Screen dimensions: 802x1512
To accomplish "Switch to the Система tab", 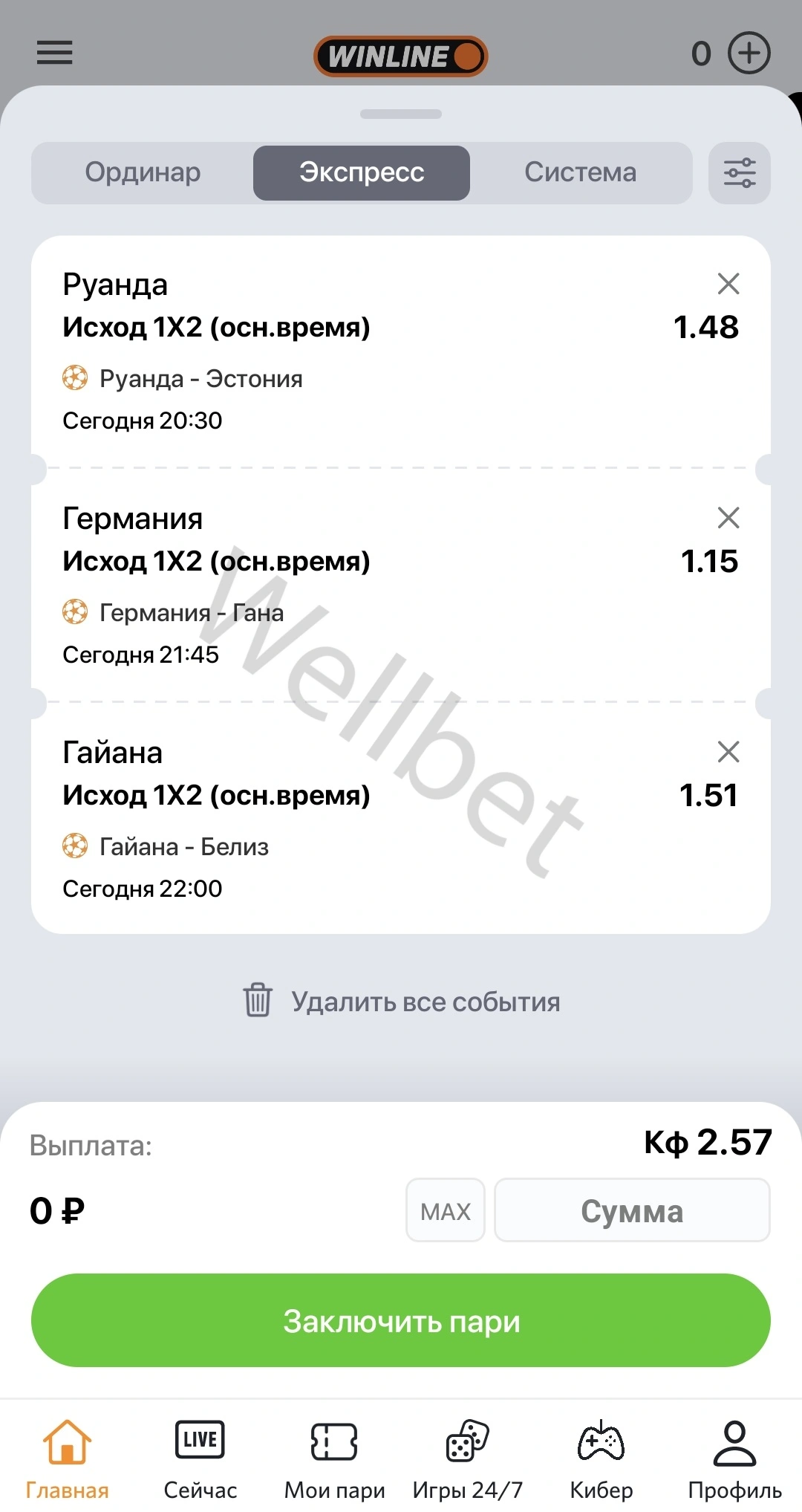I will coord(580,172).
